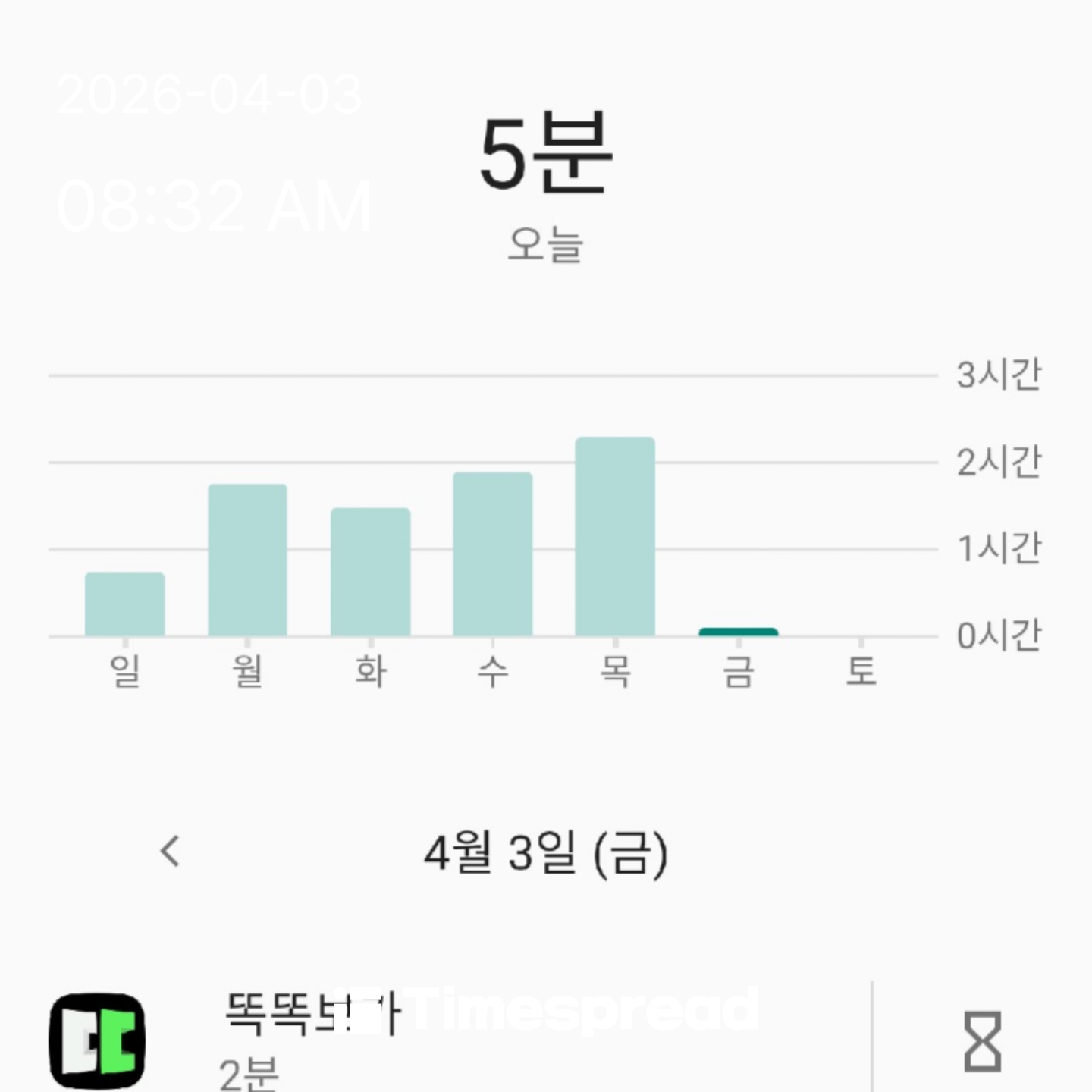The height and width of the screenshot is (1092, 1092).
Task: Select the 금 bar for today
Action: 738,631
